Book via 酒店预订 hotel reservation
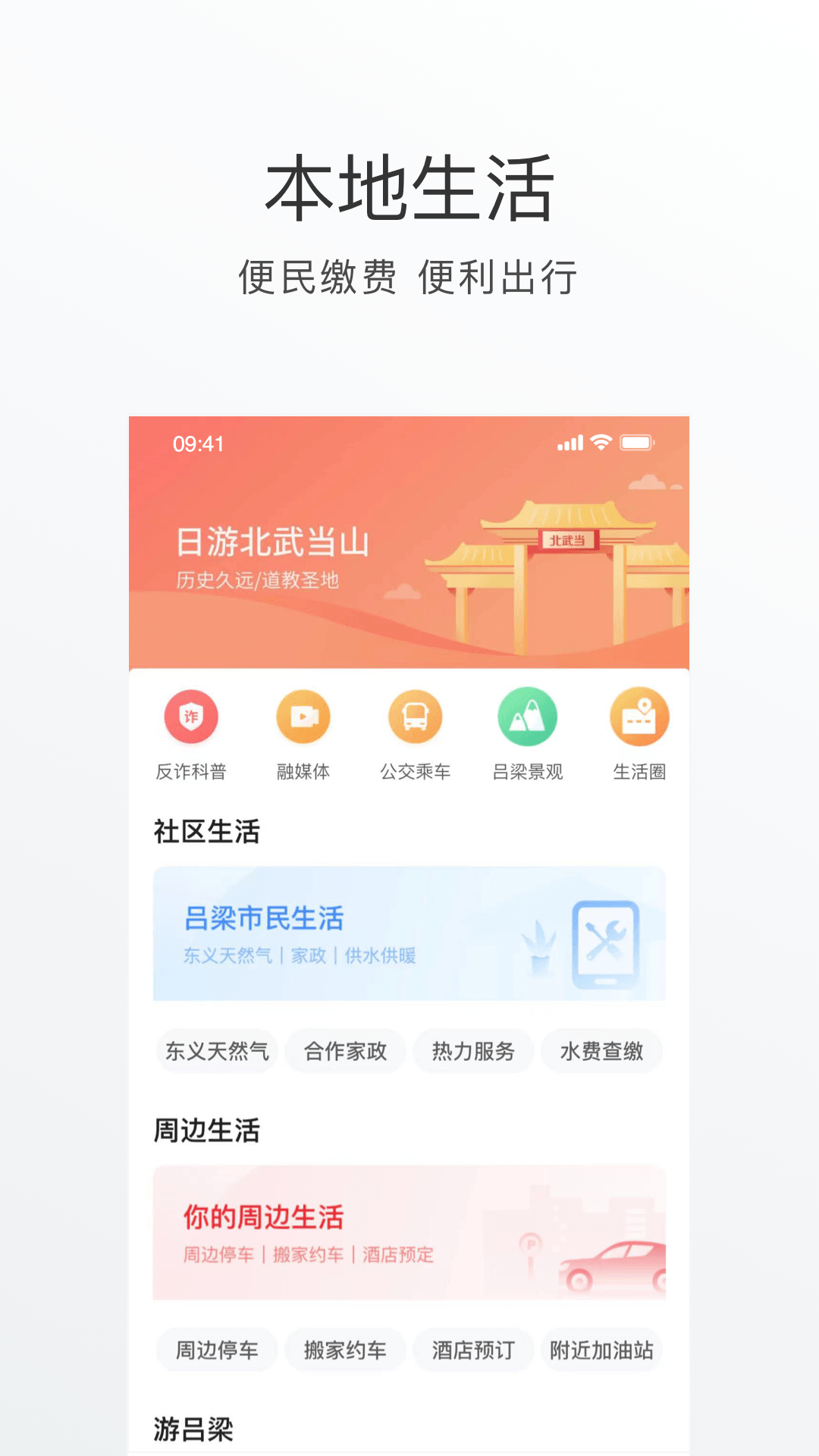Image resolution: width=819 pixels, height=1456 pixels. [473, 1350]
